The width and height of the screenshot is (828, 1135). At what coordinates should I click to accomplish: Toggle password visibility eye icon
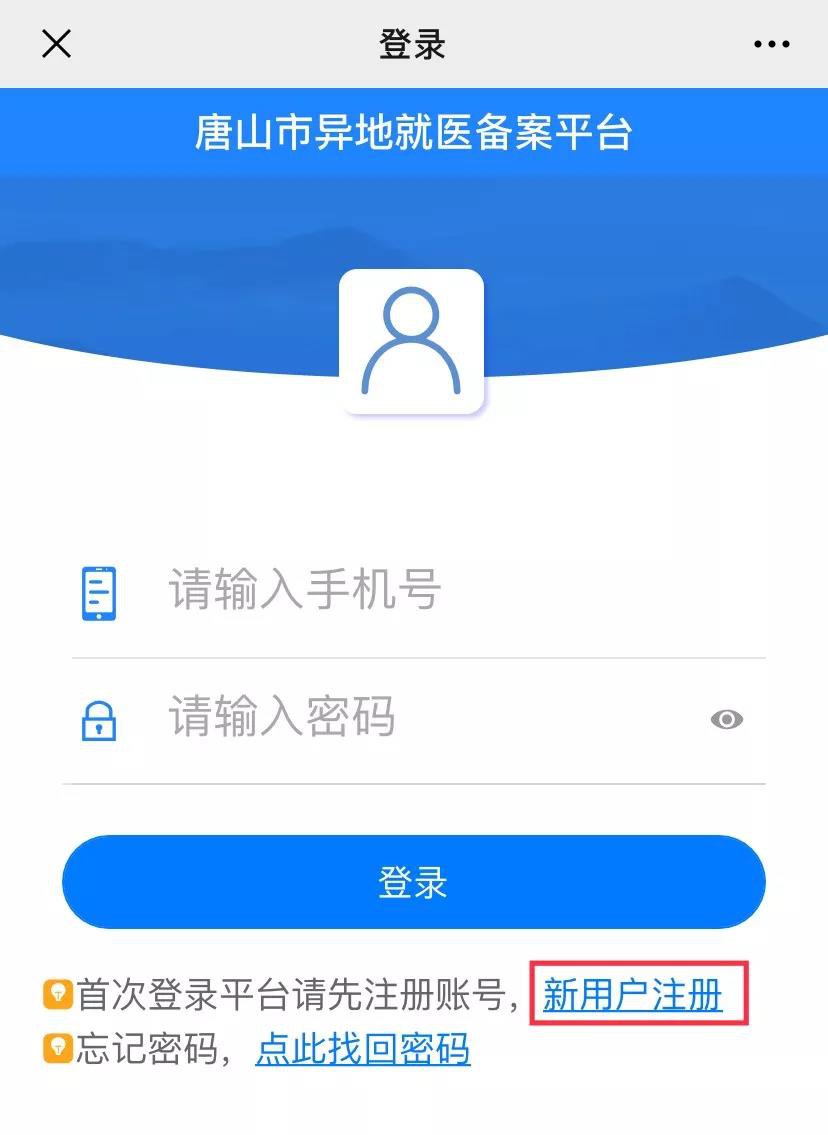pos(727,719)
